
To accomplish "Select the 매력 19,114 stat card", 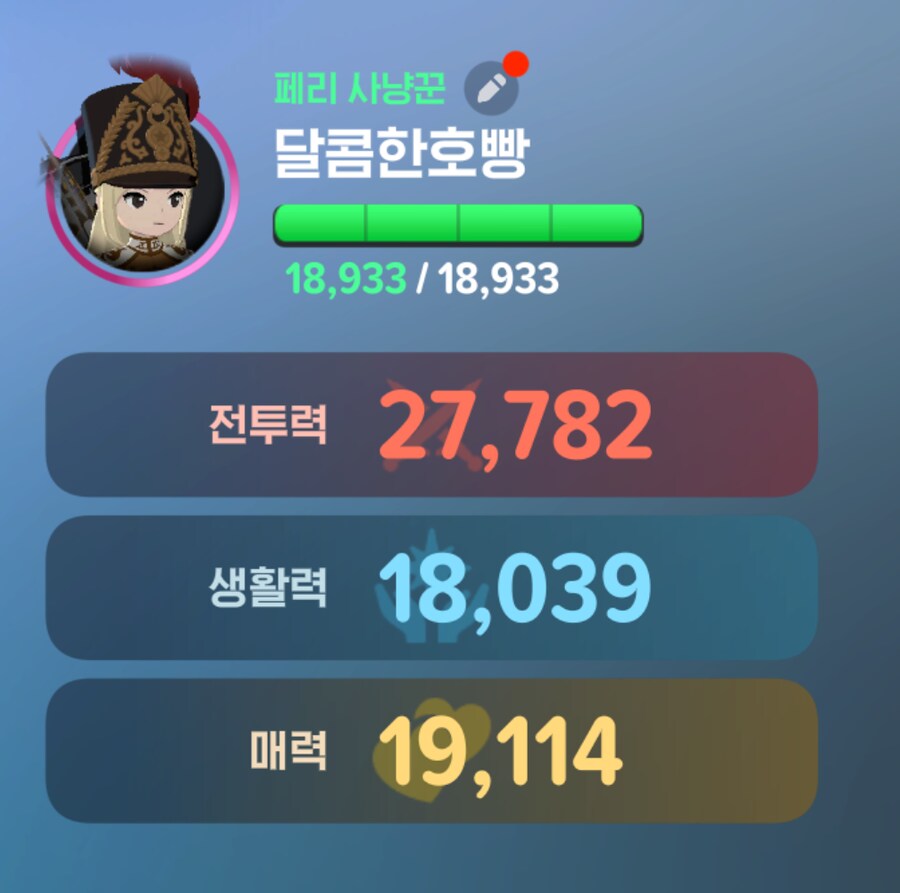I will click(431, 751).
